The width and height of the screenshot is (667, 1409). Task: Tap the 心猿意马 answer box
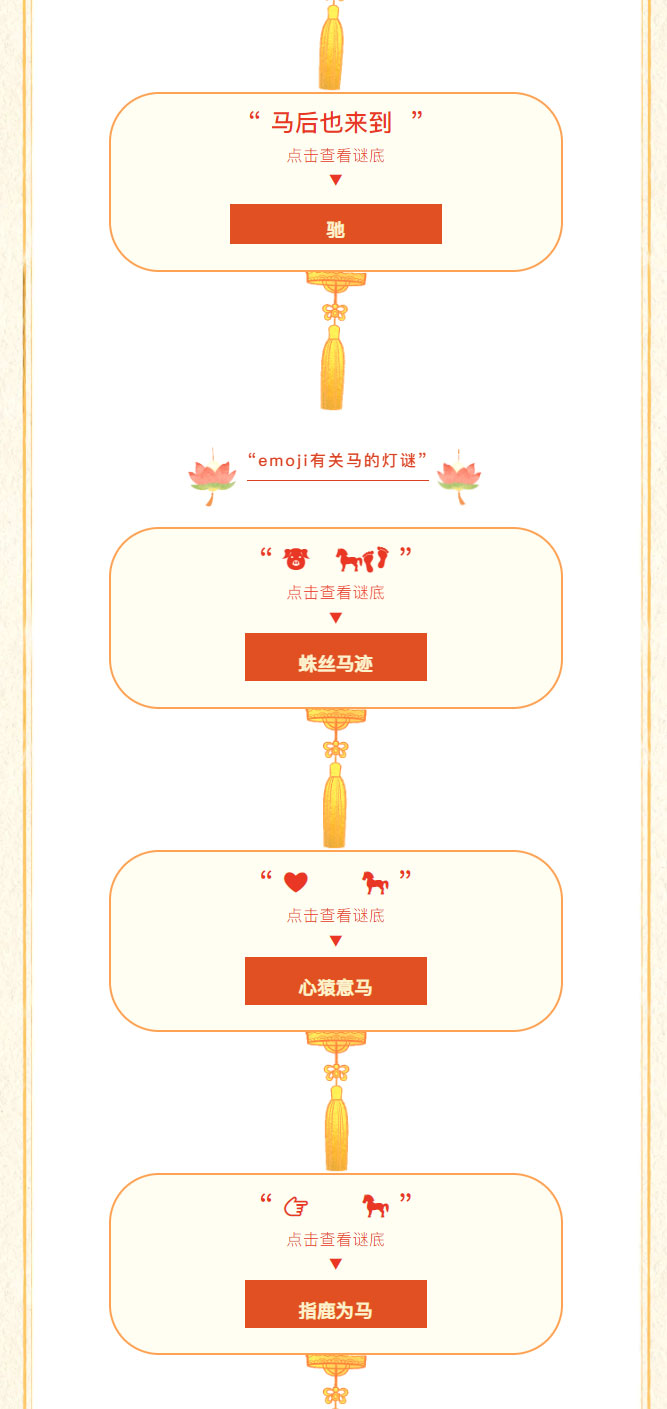[335, 981]
